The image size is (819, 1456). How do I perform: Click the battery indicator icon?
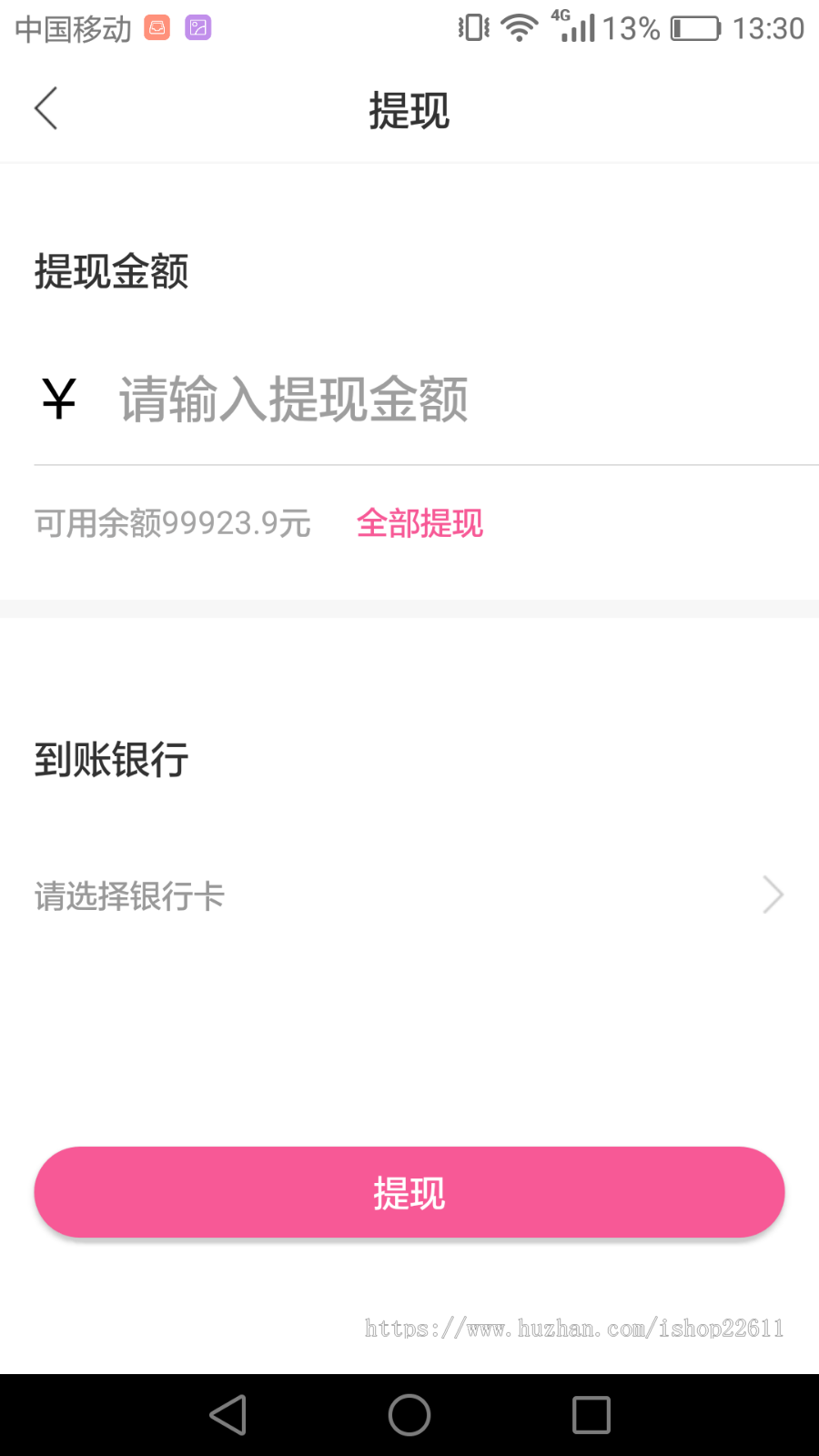pyautogui.click(x=693, y=27)
